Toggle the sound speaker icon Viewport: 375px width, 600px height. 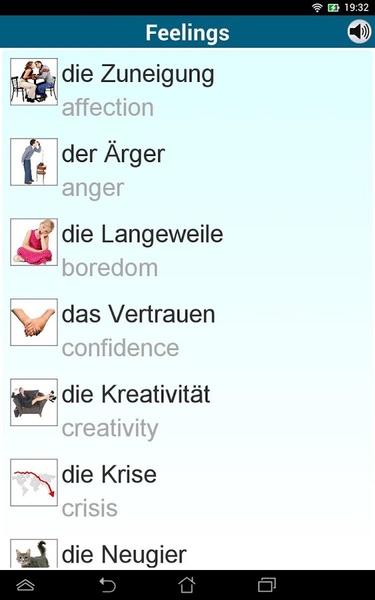tap(359, 31)
